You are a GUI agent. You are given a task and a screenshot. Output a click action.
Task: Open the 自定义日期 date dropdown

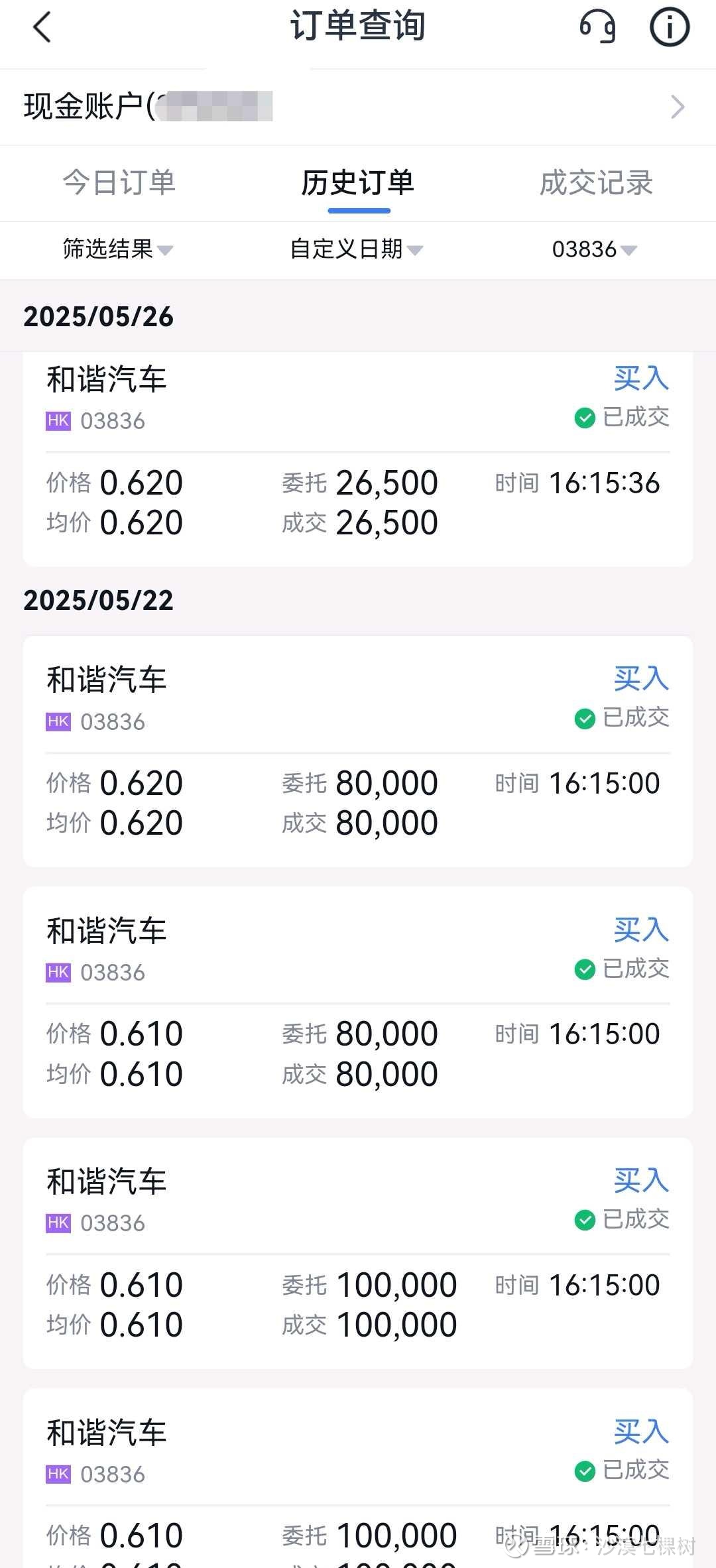pyautogui.click(x=357, y=249)
